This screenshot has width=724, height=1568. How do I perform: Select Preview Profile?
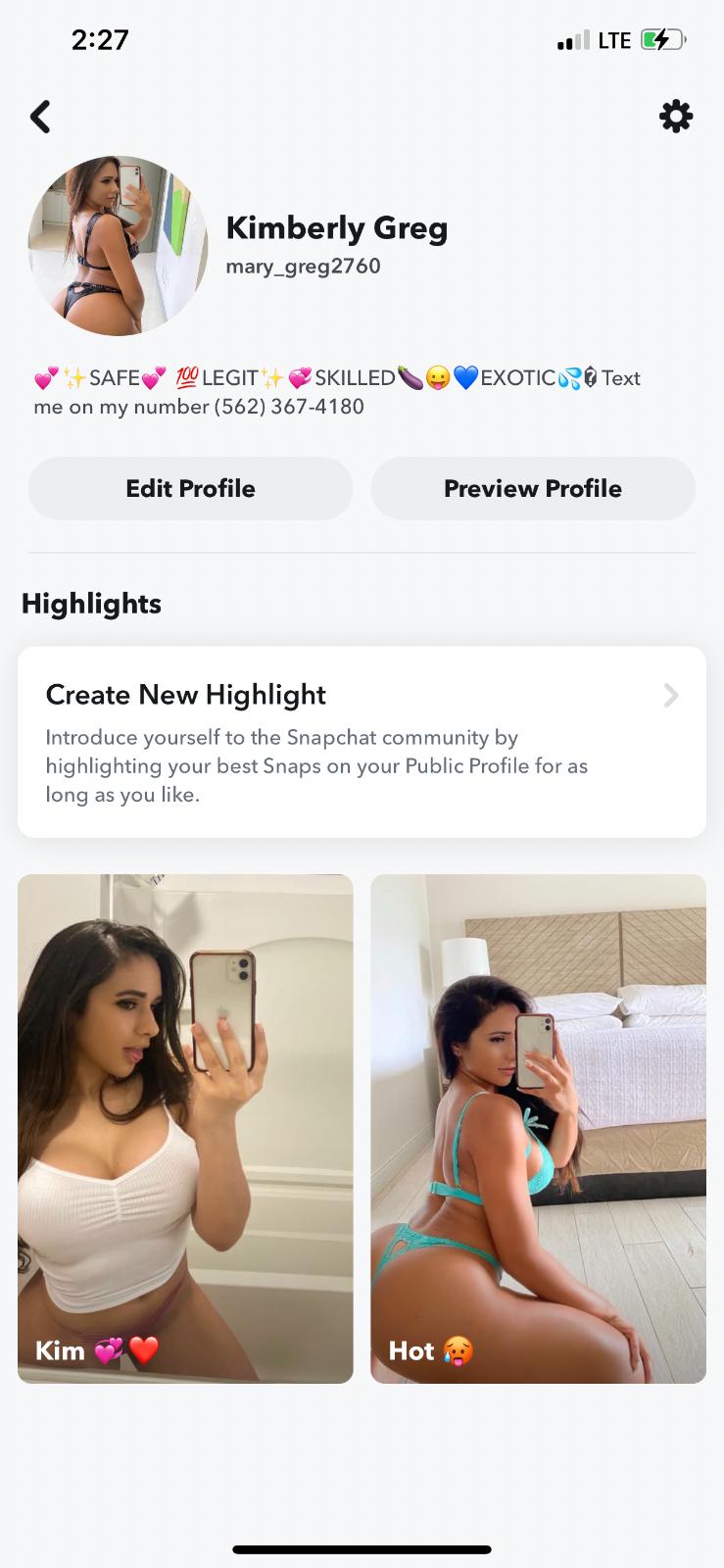[x=533, y=488]
